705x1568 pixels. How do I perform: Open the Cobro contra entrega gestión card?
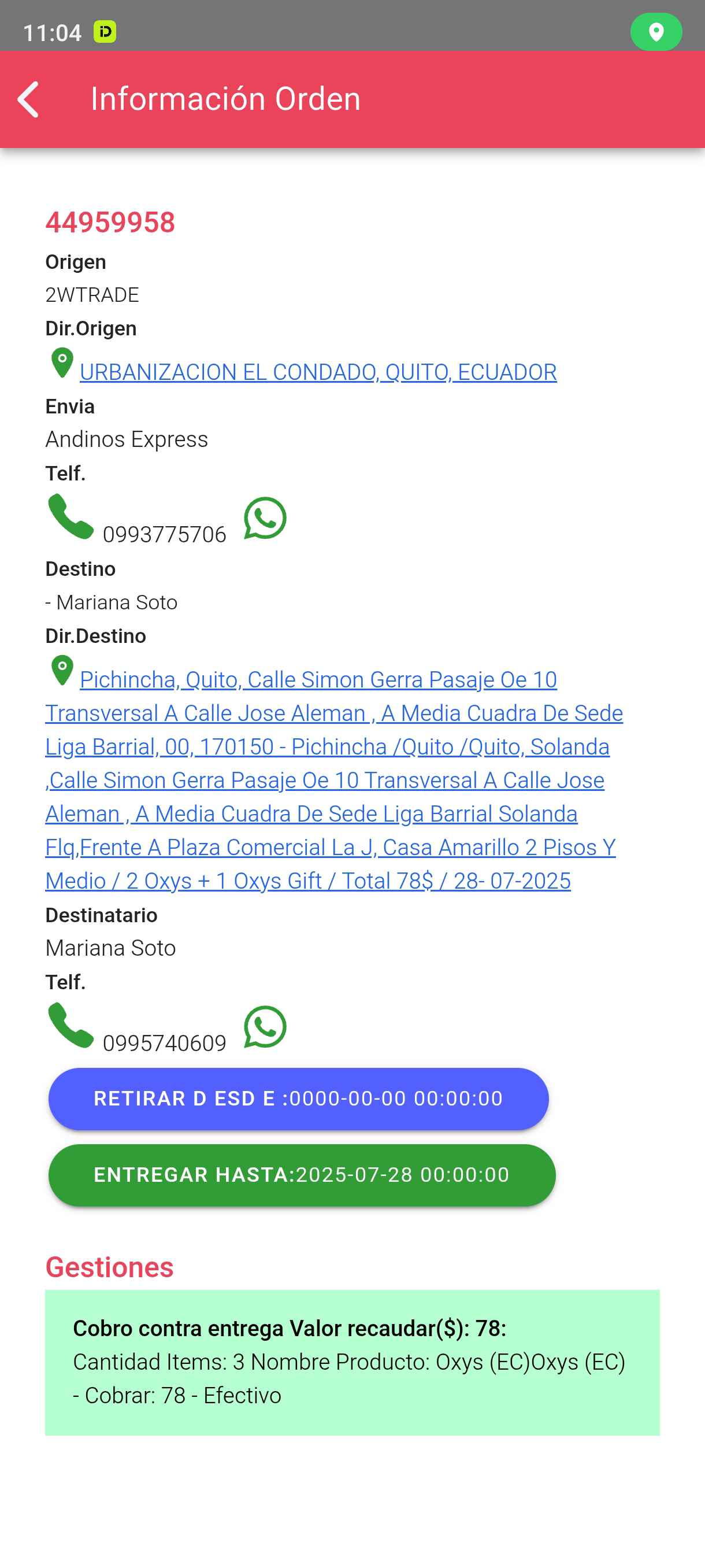(x=351, y=1362)
